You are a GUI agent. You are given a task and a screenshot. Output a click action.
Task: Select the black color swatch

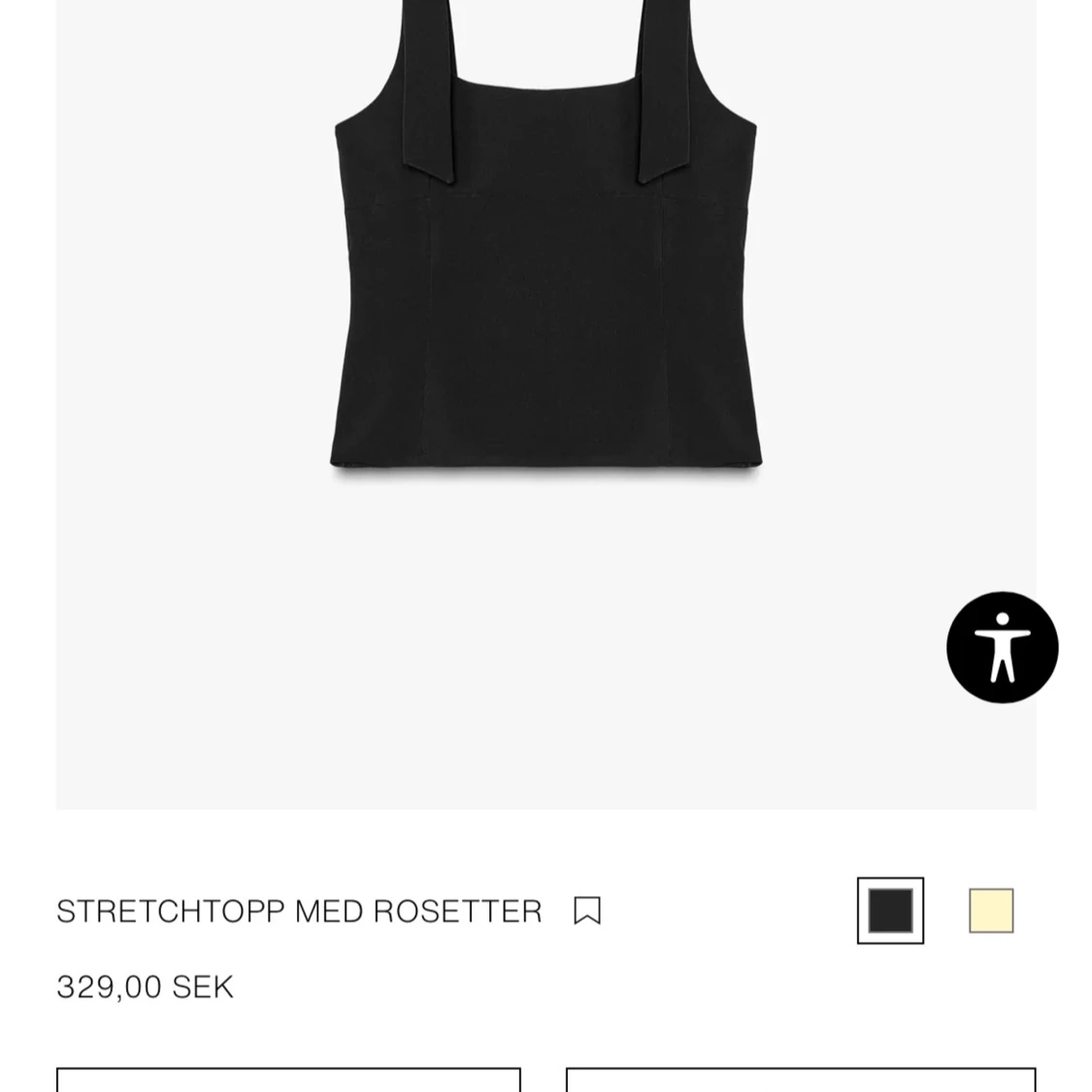pyautogui.click(x=890, y=910)
